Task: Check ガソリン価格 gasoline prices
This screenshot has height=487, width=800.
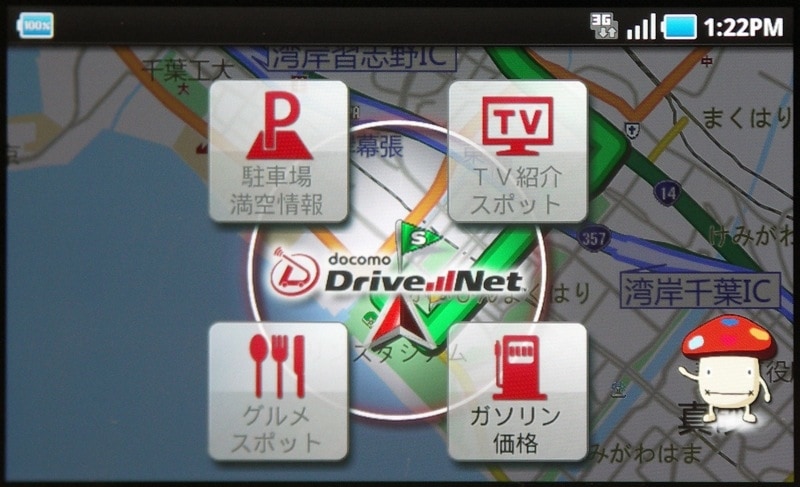Action: (x=517, y=390)
